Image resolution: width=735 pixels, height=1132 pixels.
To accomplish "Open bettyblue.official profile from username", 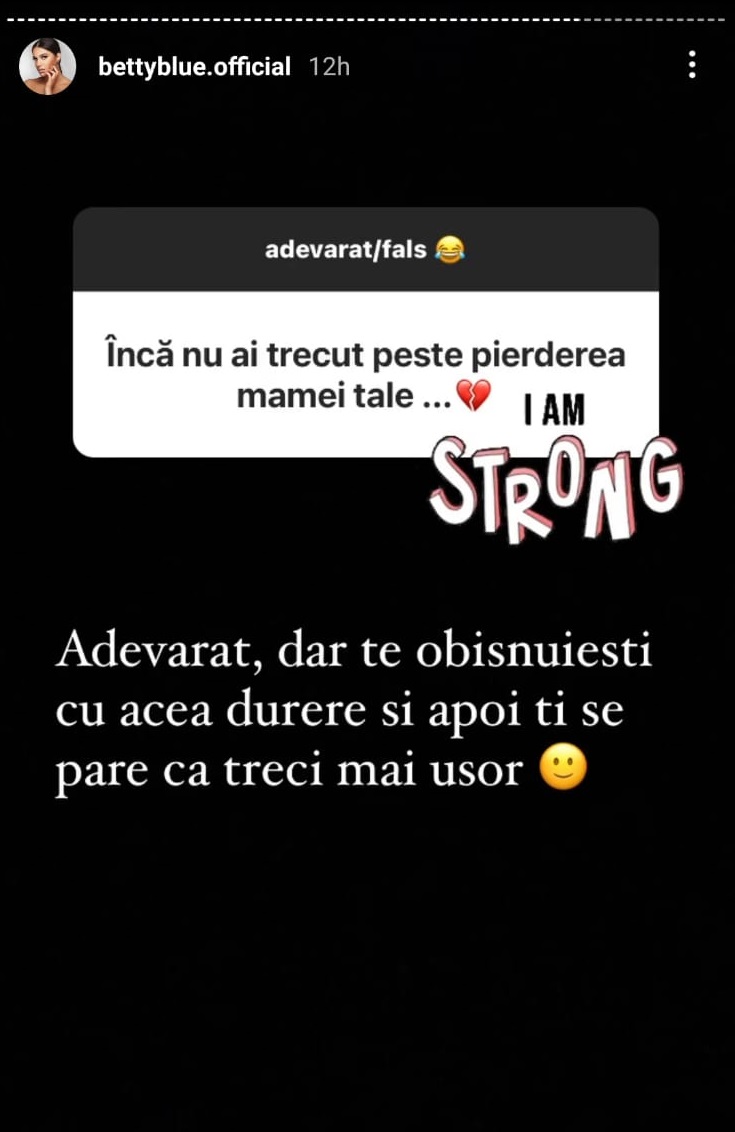I will pos(194,68).
